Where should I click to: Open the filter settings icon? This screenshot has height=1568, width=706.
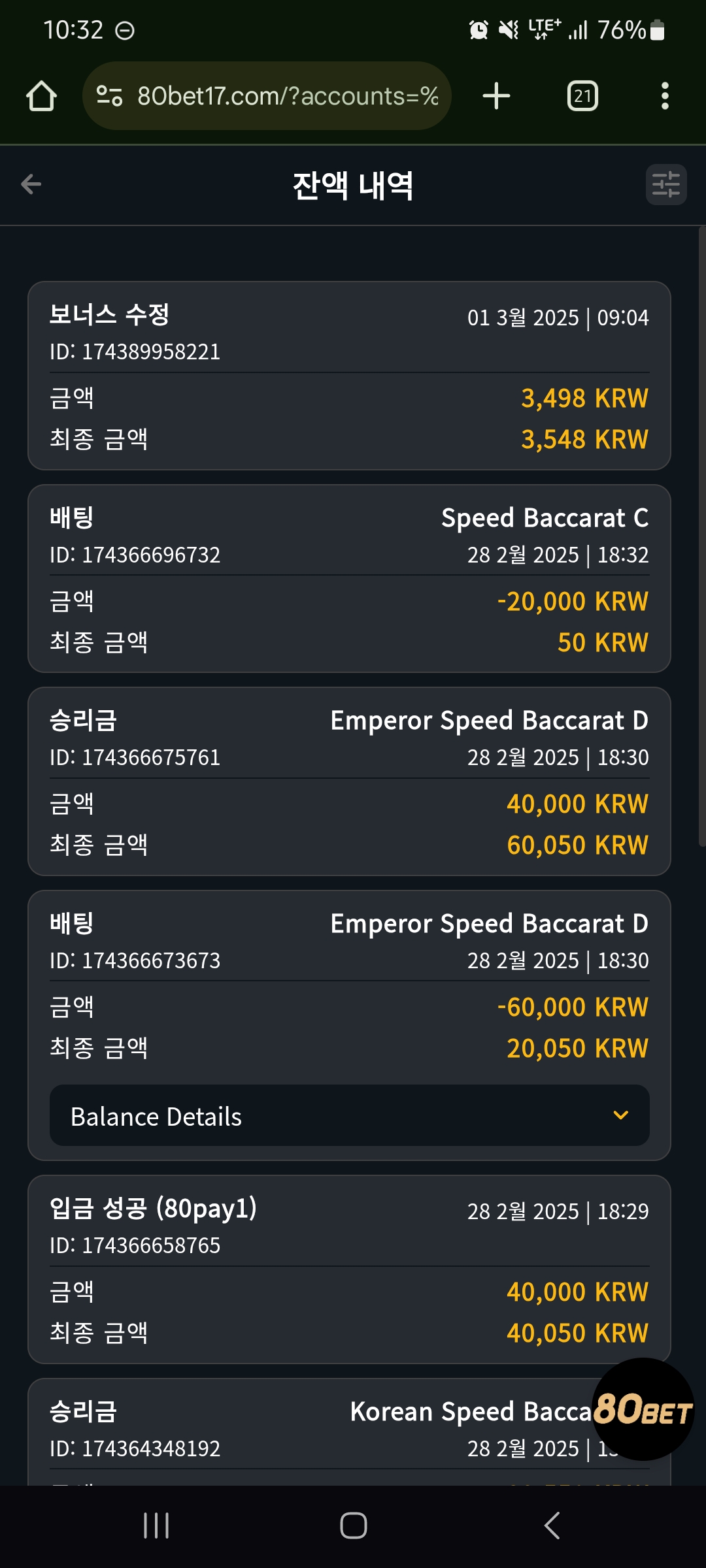pyautogui.click(x=666, y=184)
